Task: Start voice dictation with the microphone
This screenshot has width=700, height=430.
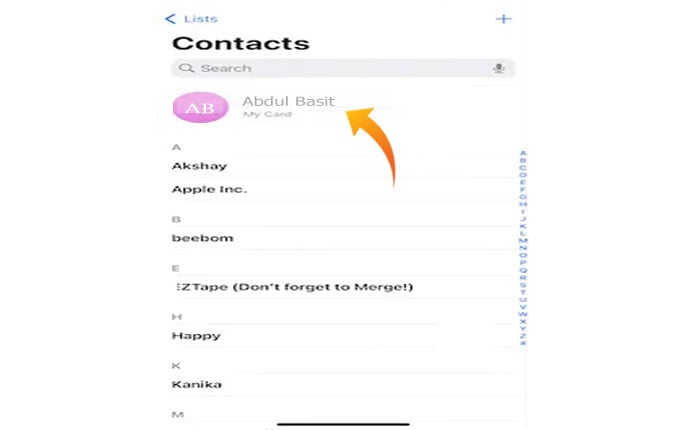Action: coord(499,68)
